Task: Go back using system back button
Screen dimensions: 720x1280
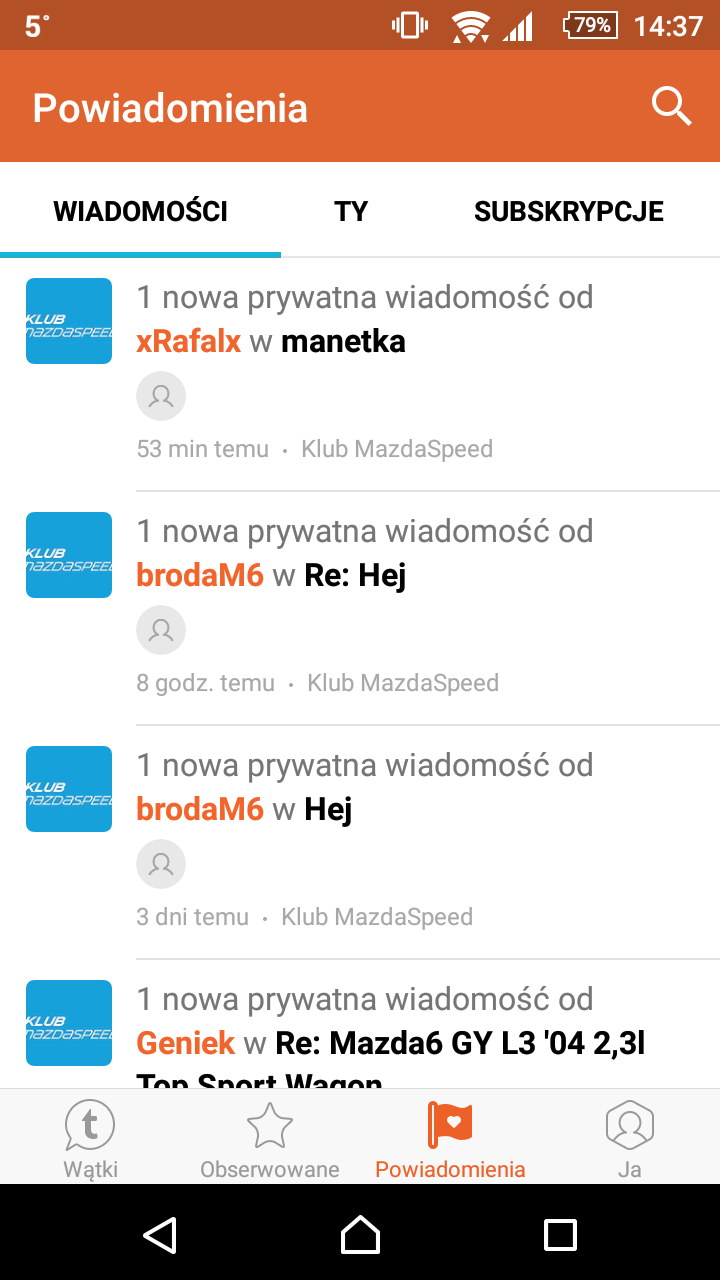Action: (x=160, y=1234)
